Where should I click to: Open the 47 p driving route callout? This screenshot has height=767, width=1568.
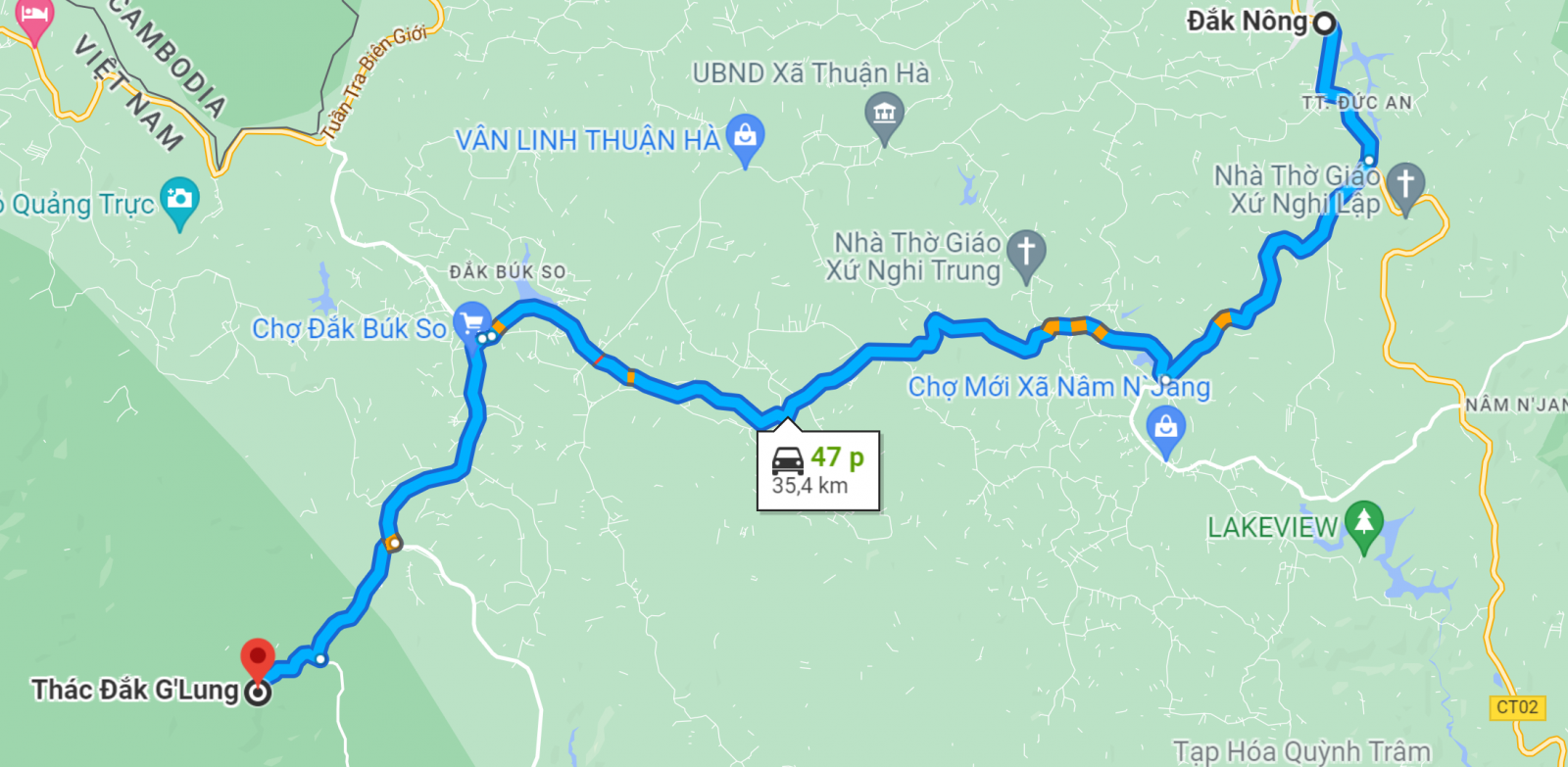pyautogui.click(x=818, y=470)
